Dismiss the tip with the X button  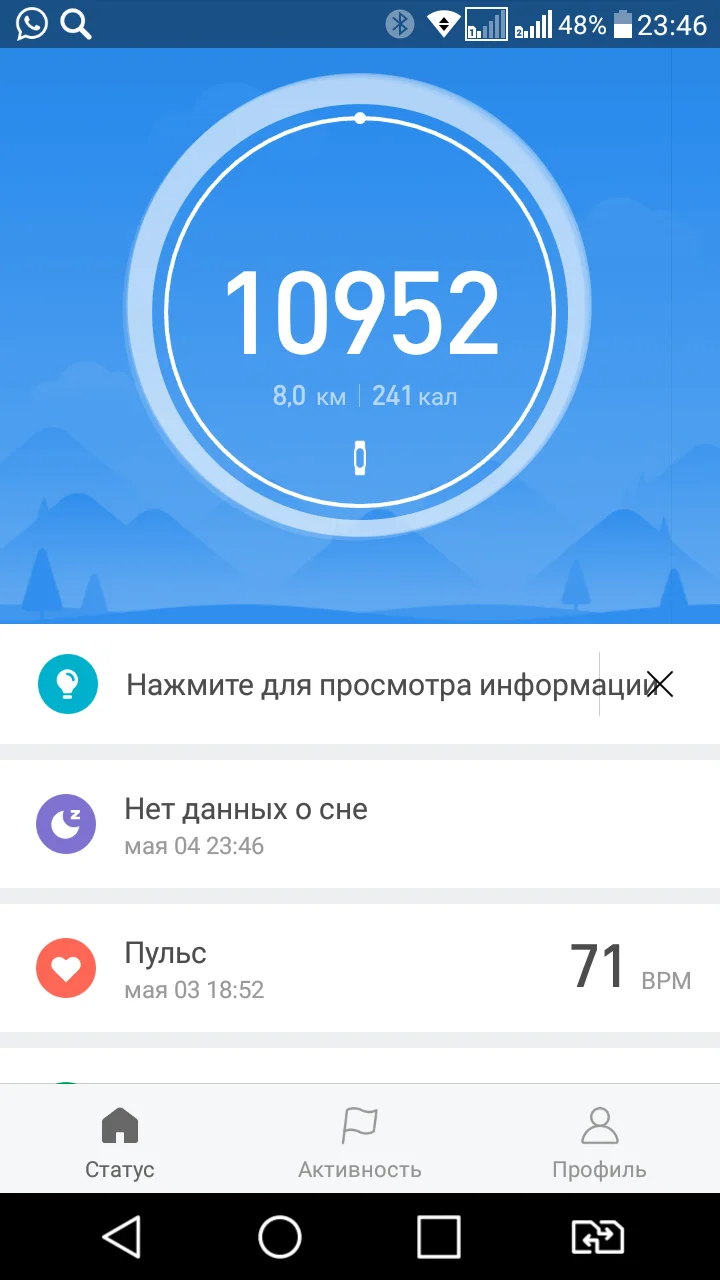[x=661, y=684]
